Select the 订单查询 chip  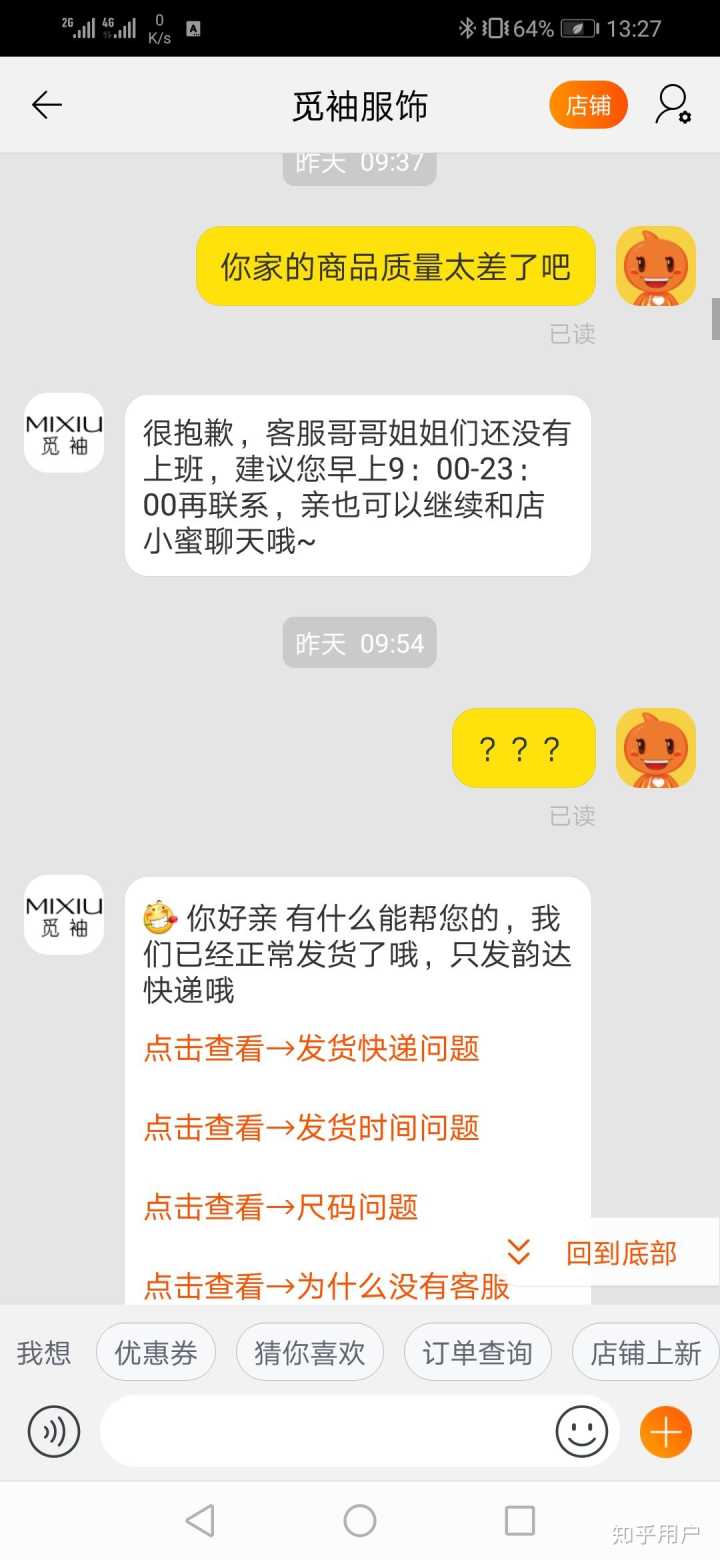[477, 1353]
